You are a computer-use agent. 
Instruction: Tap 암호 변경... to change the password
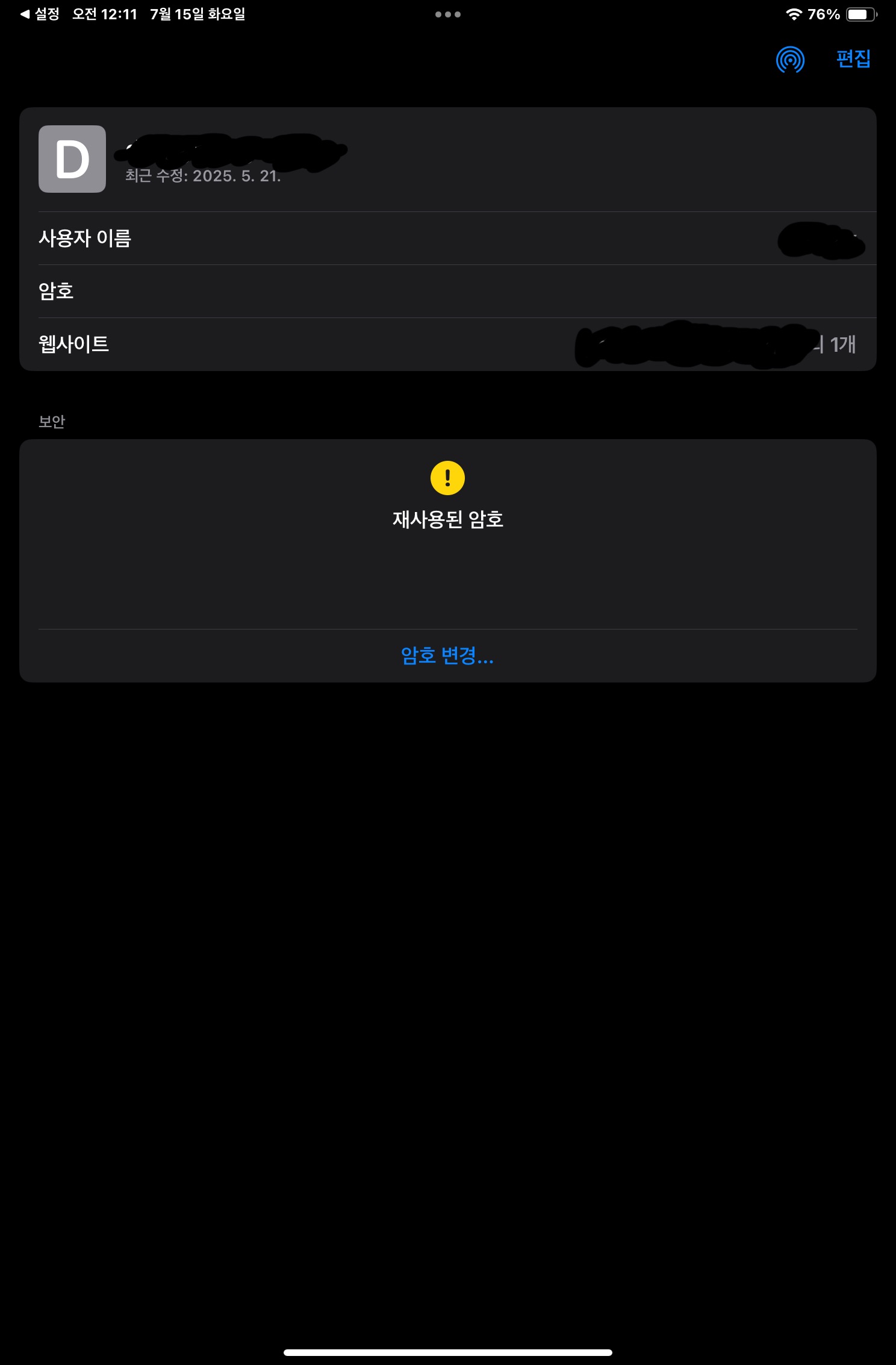(447, 655)
